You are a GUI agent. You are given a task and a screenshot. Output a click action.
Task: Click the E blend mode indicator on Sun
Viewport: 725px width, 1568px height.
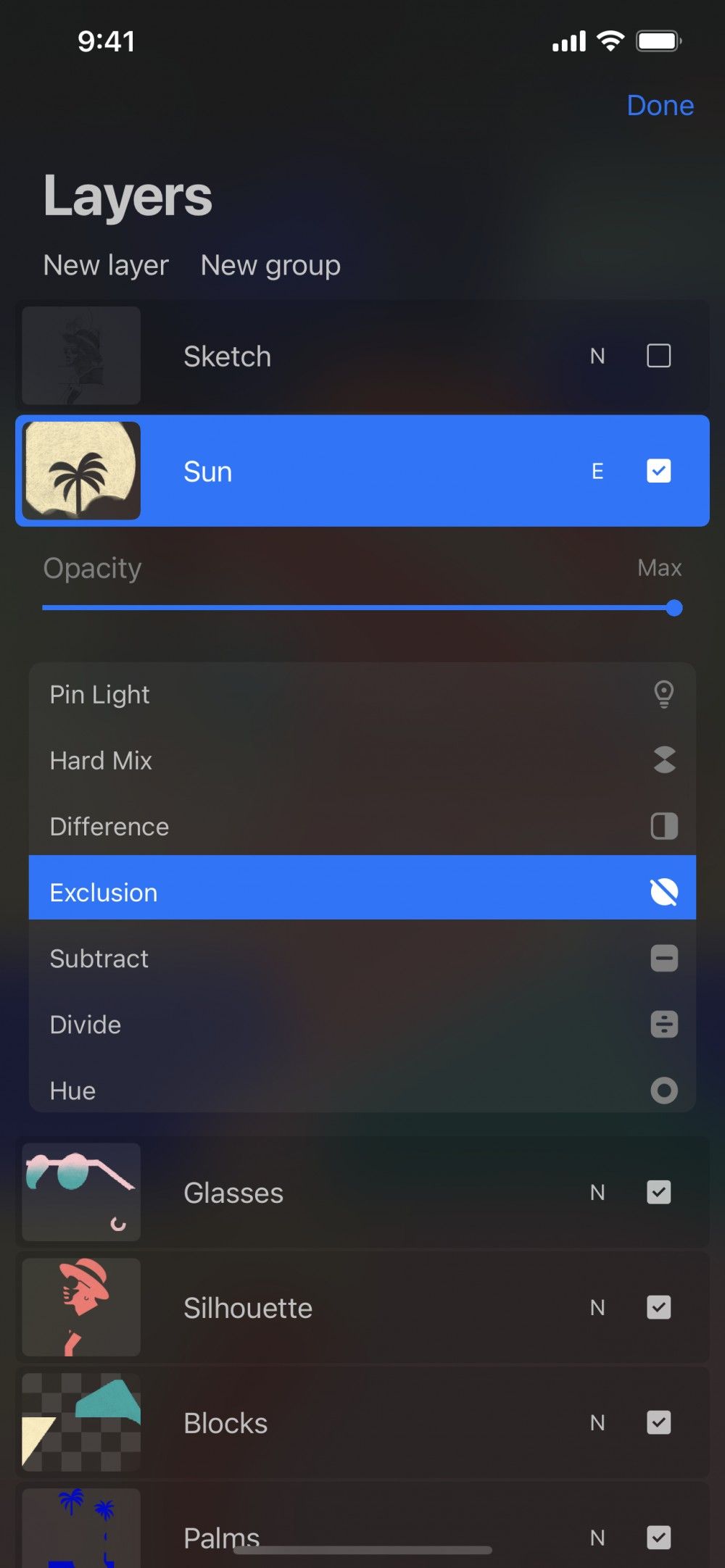[597, 471]
